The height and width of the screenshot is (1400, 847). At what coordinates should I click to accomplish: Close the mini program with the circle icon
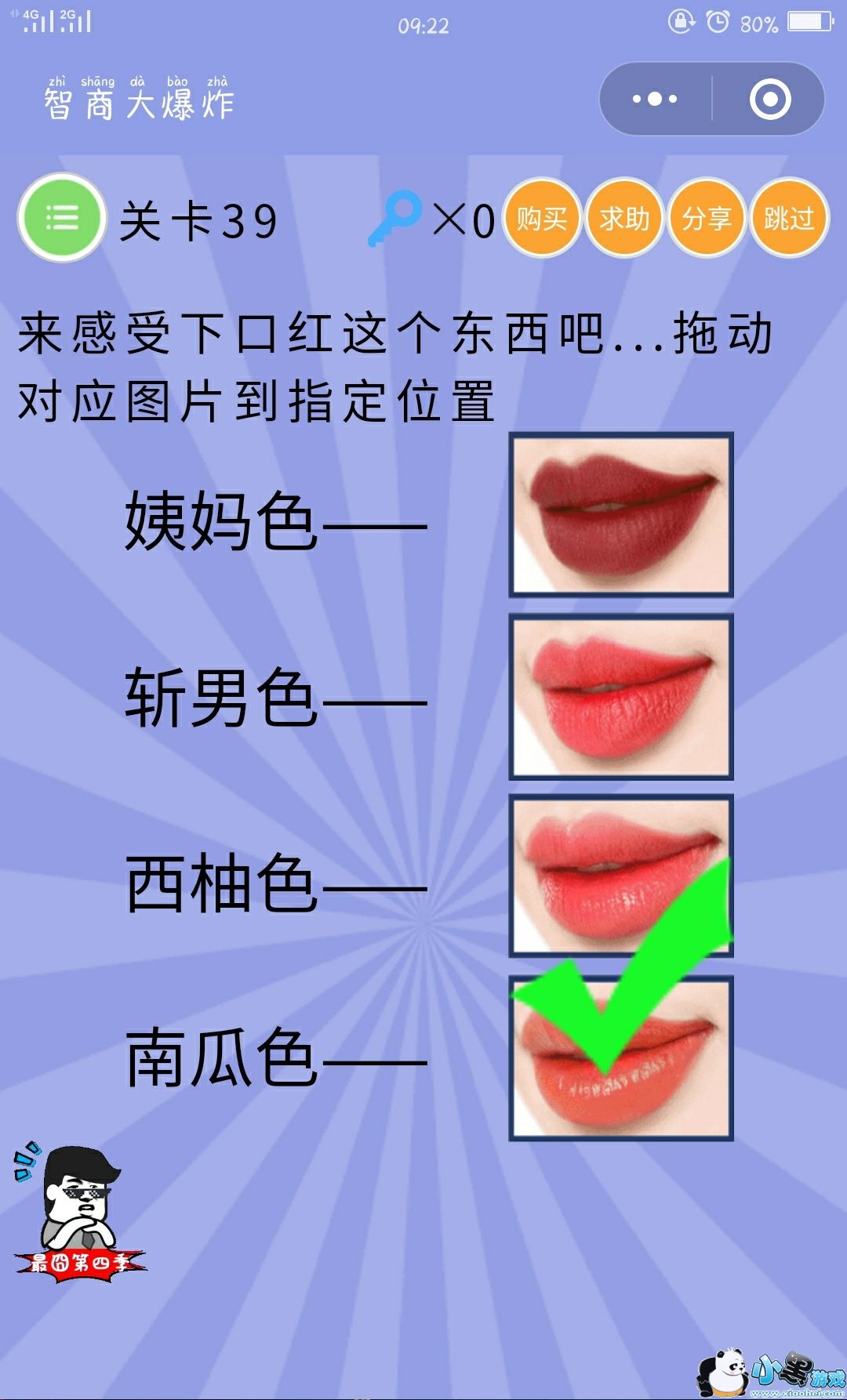tap(769, 99)
